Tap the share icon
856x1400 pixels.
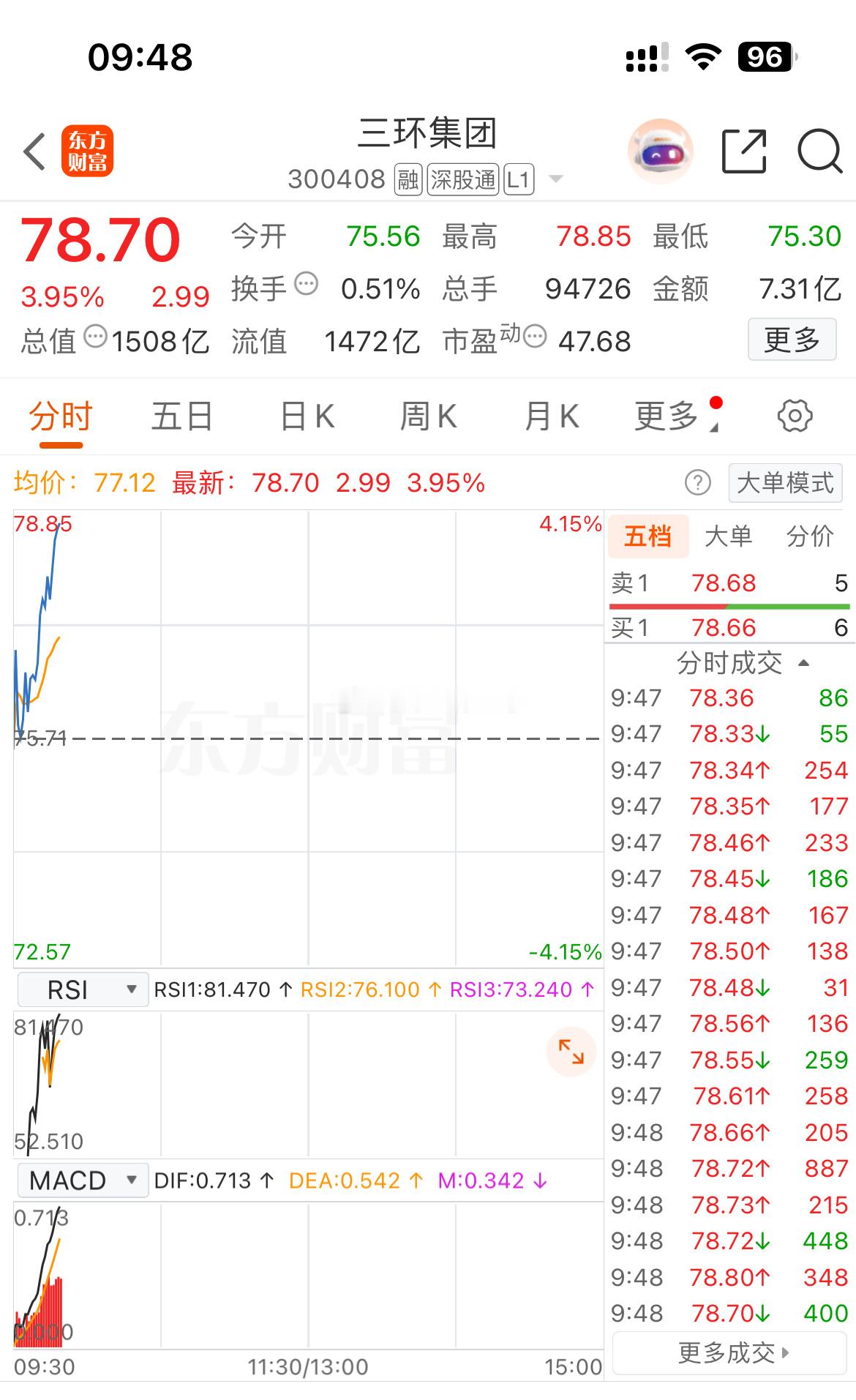click(x=744, y=150)
